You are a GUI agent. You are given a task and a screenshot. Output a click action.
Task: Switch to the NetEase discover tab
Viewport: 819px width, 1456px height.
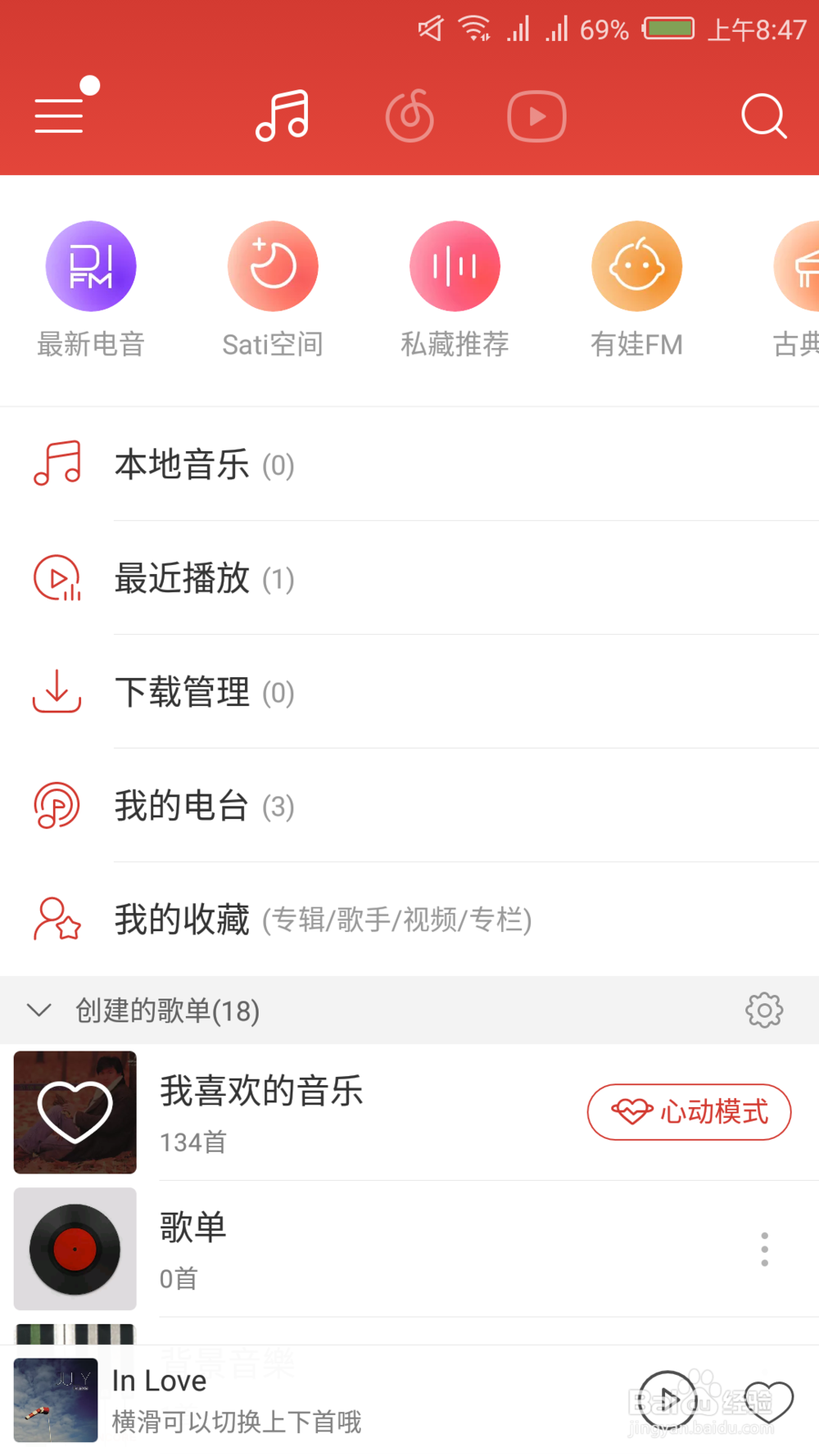(409, 115)
